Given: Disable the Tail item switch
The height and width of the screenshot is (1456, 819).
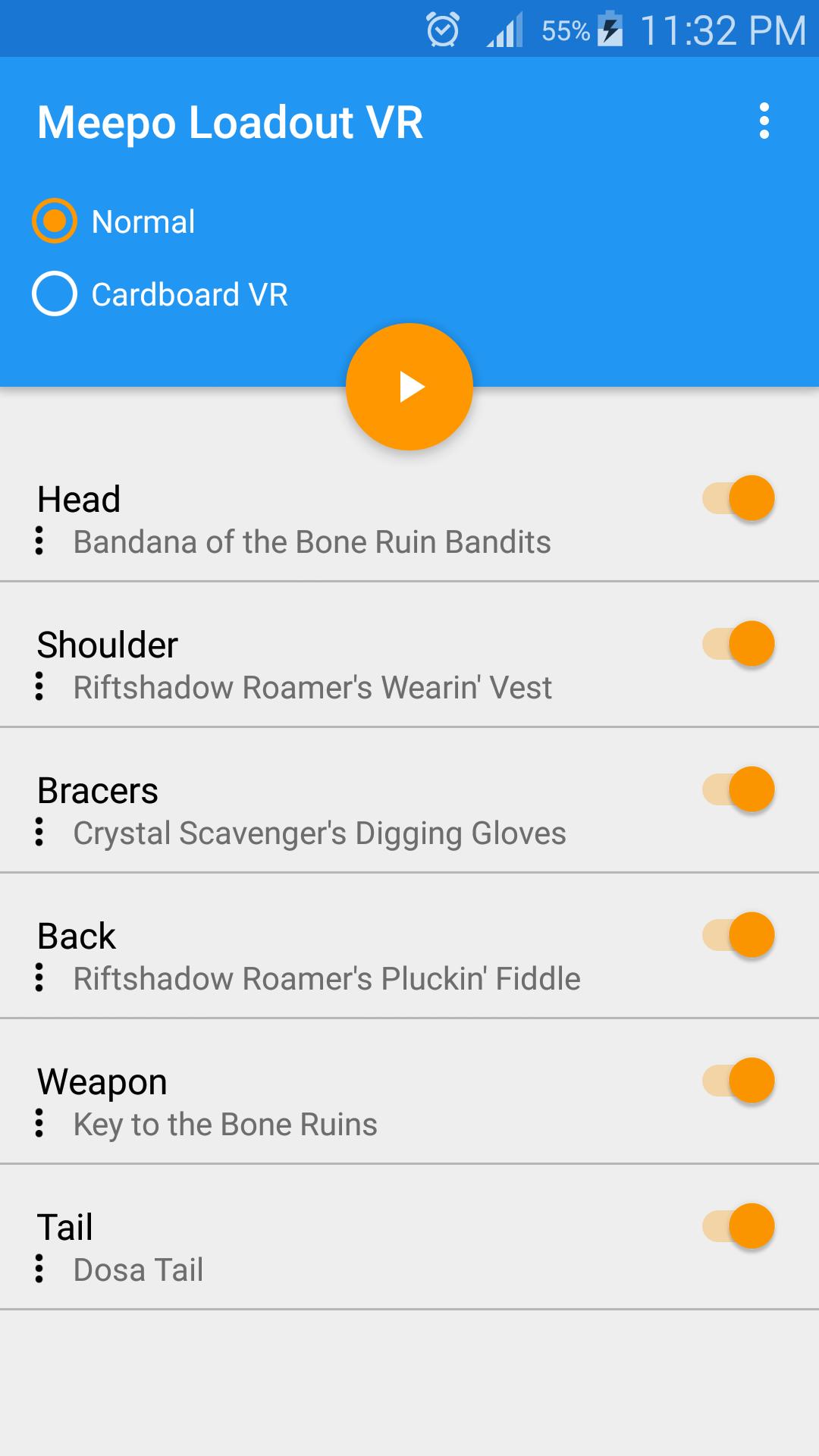Looking at the screenshot, I should tap(739, 1226).
